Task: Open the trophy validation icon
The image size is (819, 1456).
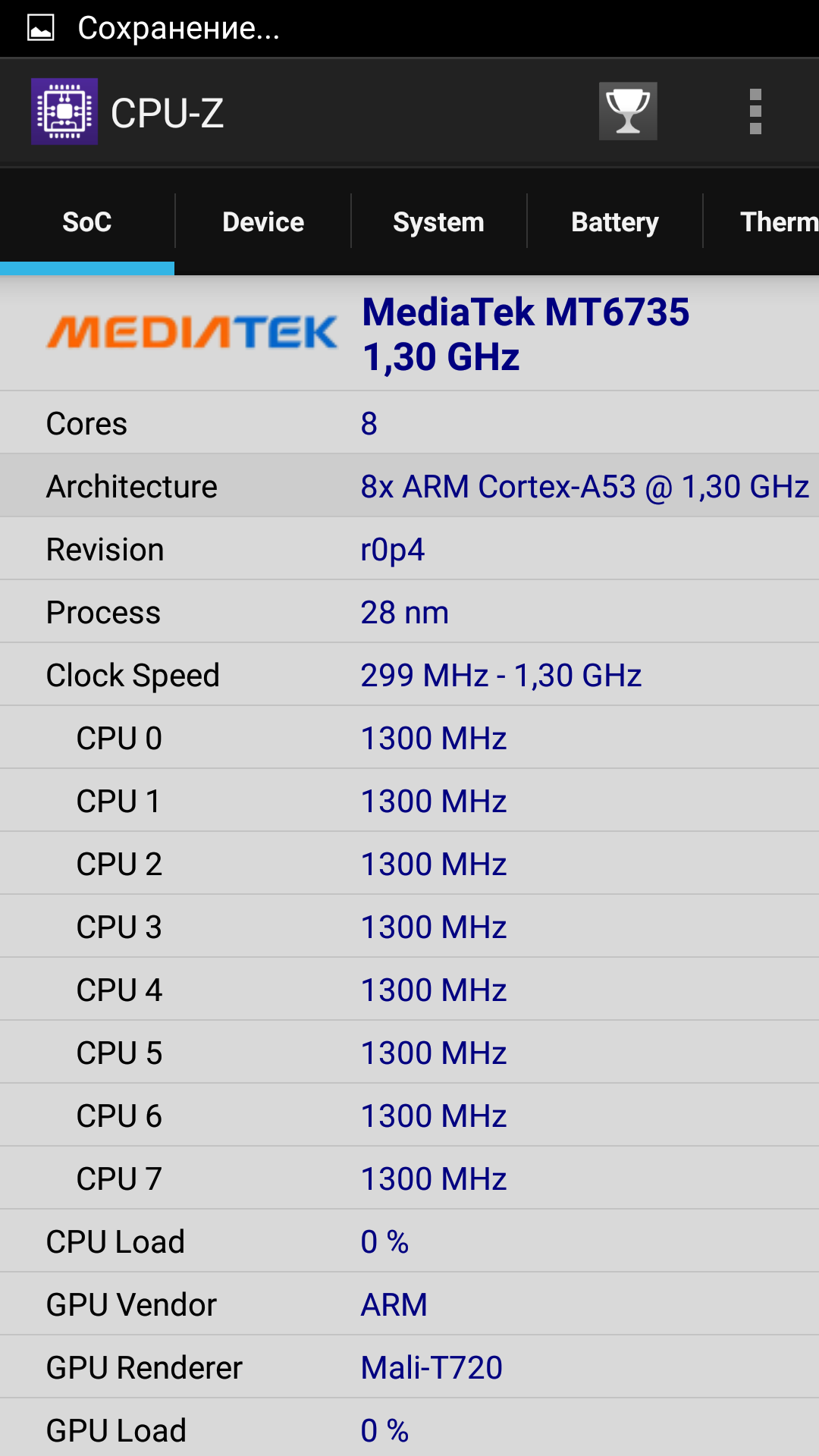Action: (x=628, y=111)
